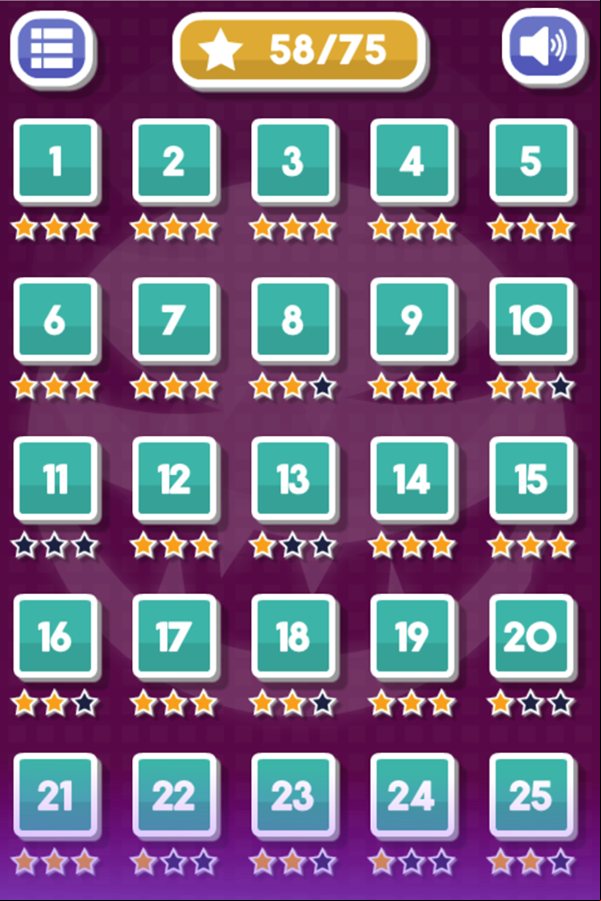Play level 25
Viewport: 601px width, 901px height.
point(531,796)
